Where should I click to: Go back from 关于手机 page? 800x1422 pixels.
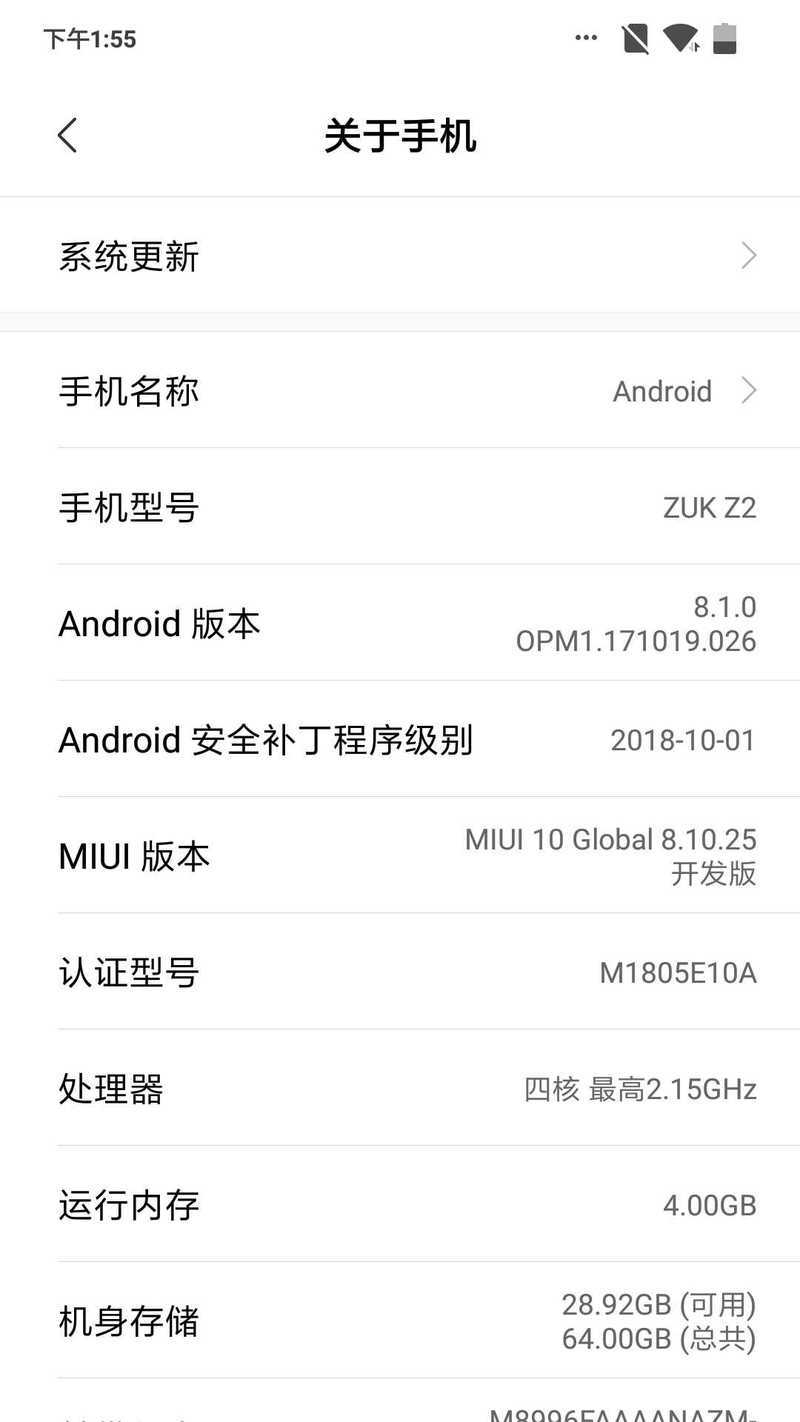[67, 135]
